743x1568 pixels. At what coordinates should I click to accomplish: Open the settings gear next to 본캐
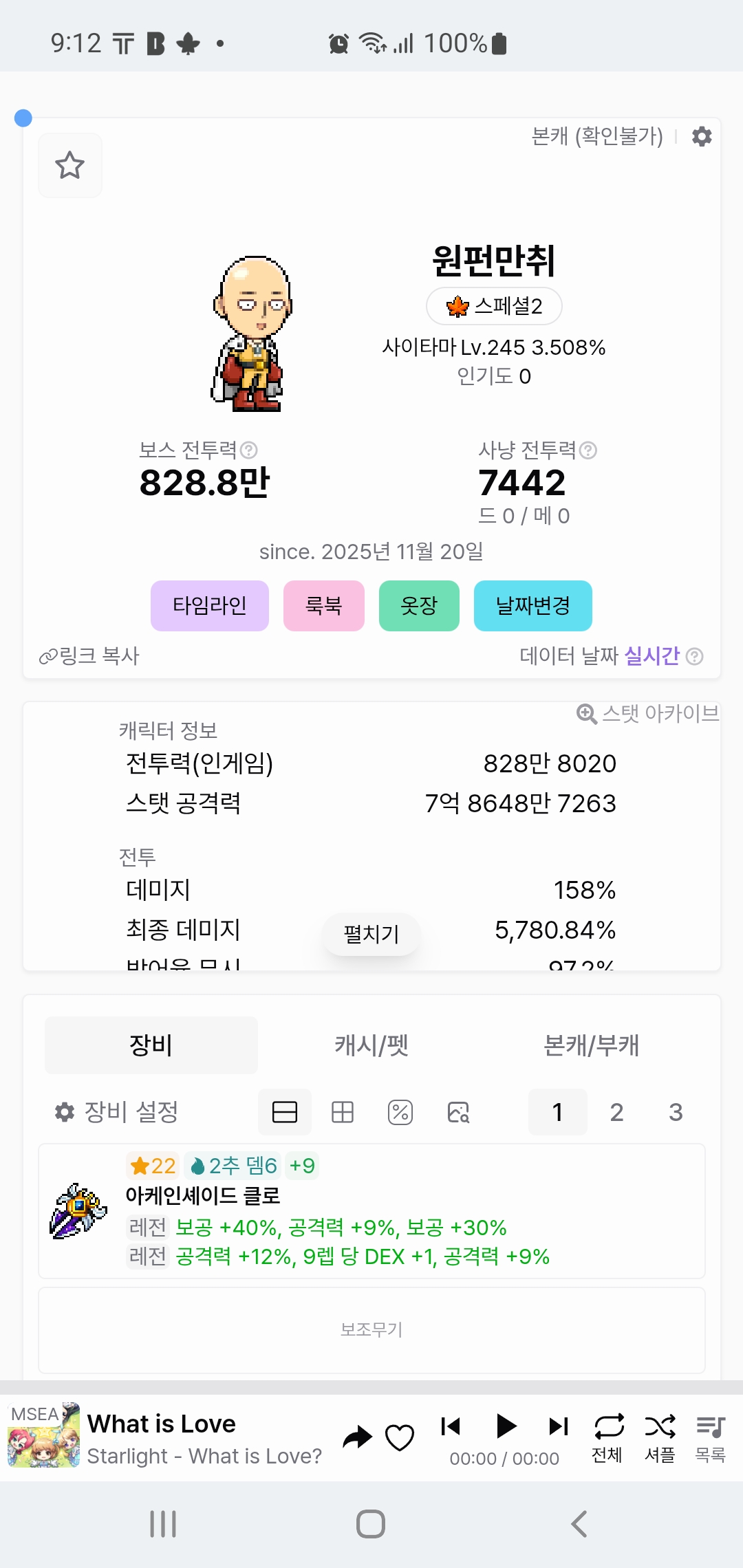701,136
